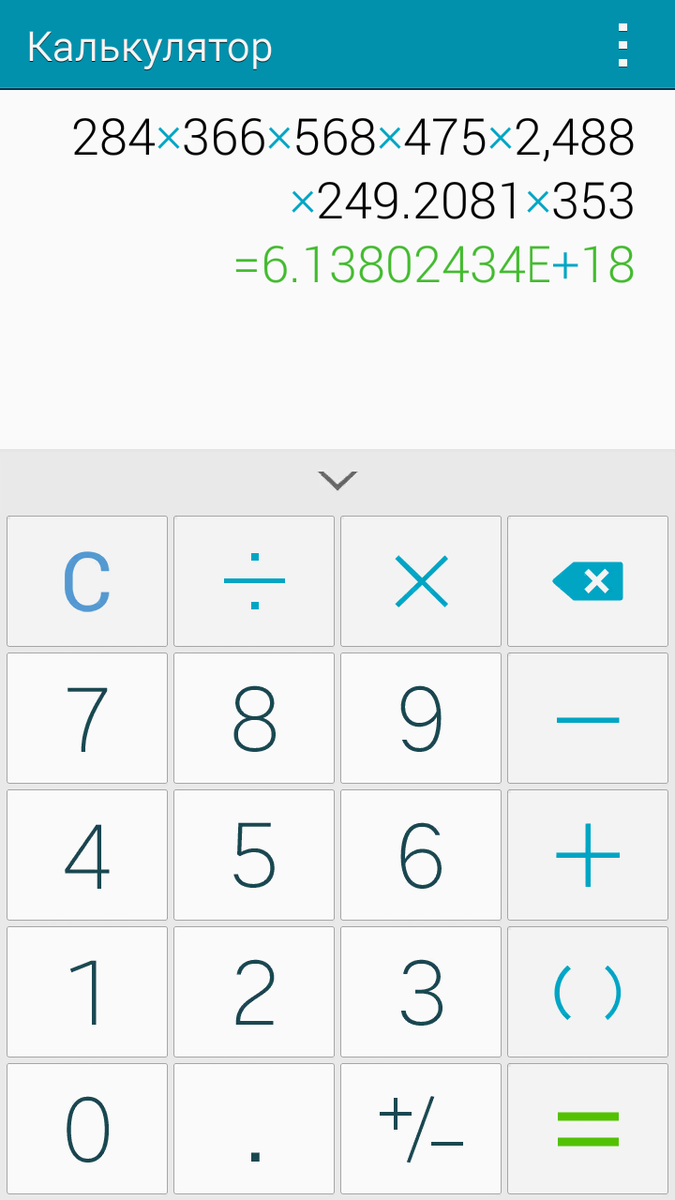Tap the division key
The height and width of the screenshot is (1200, 675).
pos(254,581)
